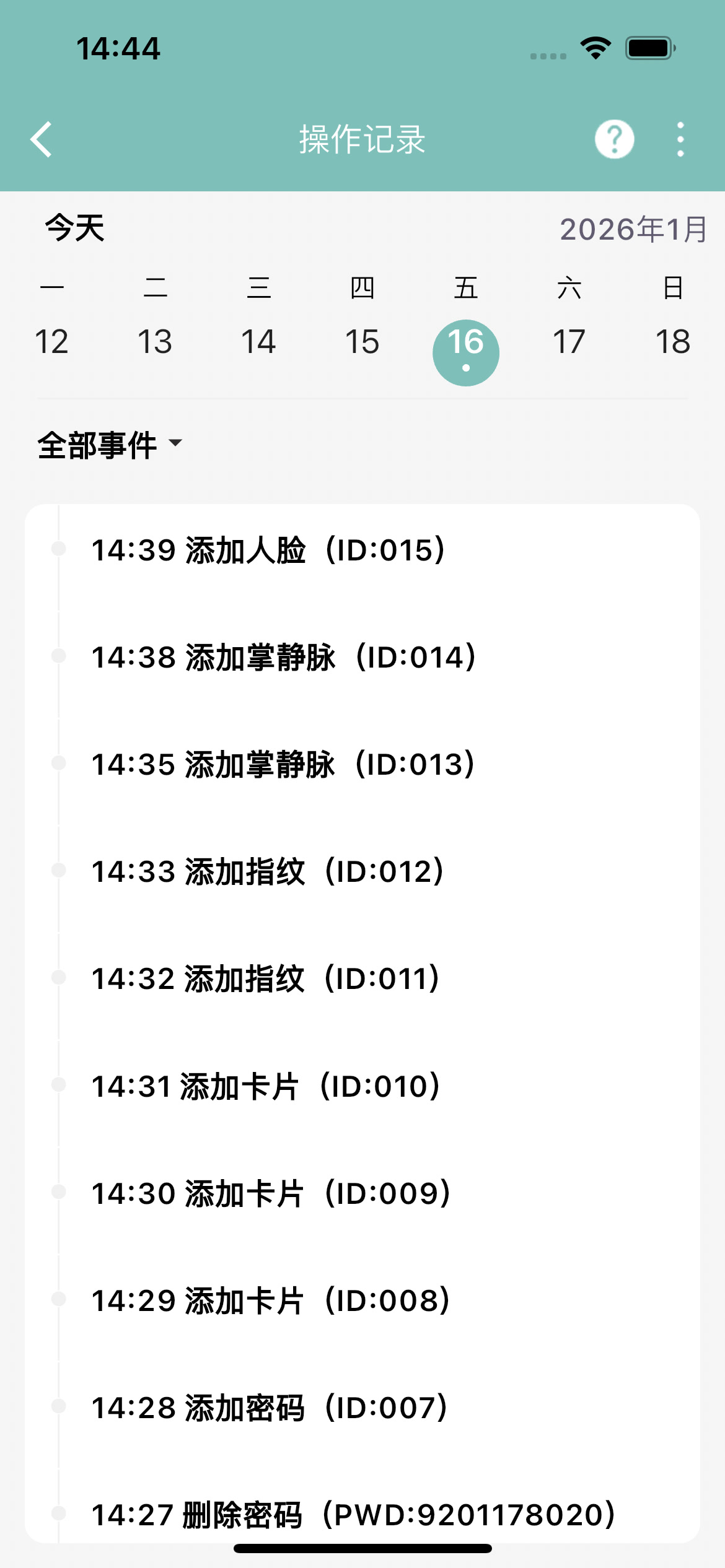The image size is (725, 1568).
Task: Tap the home indicator bar at bottom
Action: point(362,1547)
